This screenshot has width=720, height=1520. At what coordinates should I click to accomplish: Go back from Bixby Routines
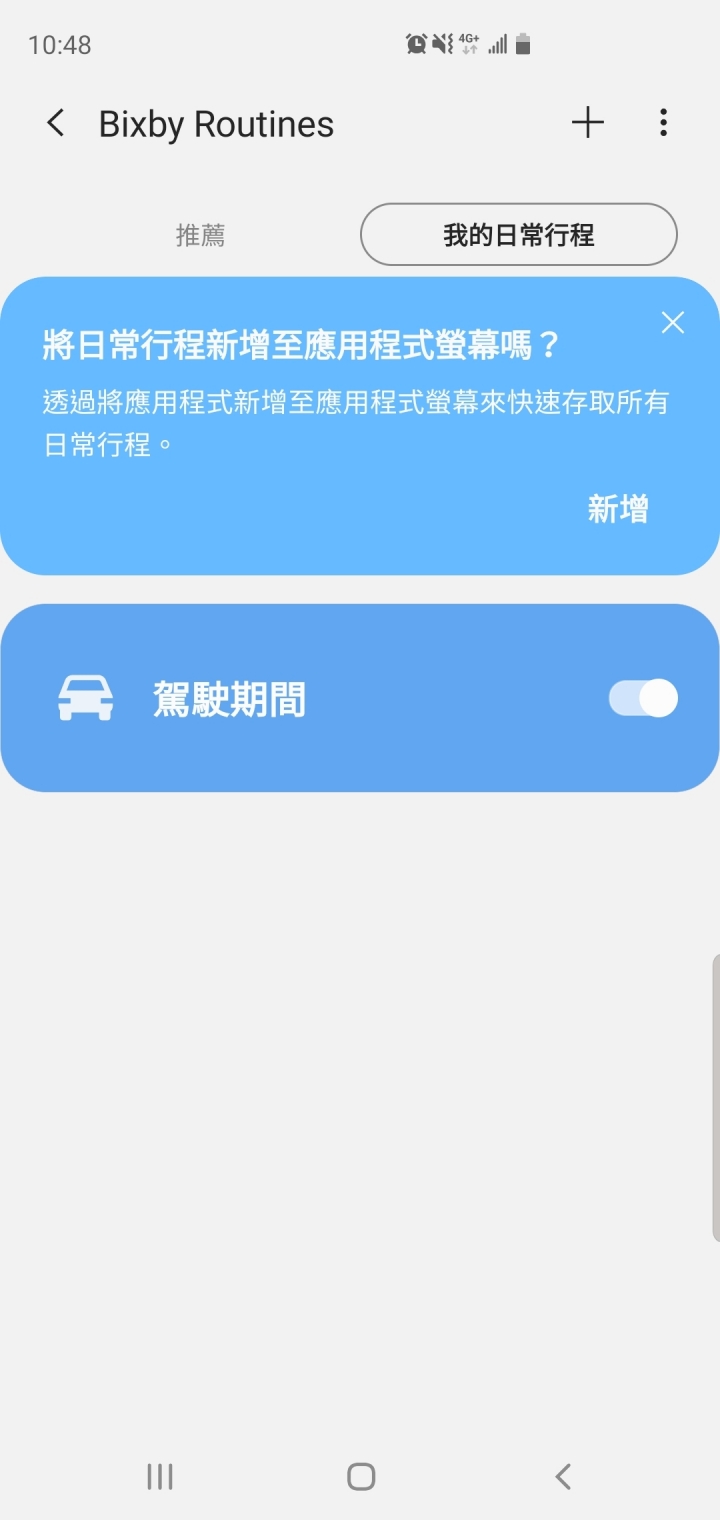click(x=56, y=124)
